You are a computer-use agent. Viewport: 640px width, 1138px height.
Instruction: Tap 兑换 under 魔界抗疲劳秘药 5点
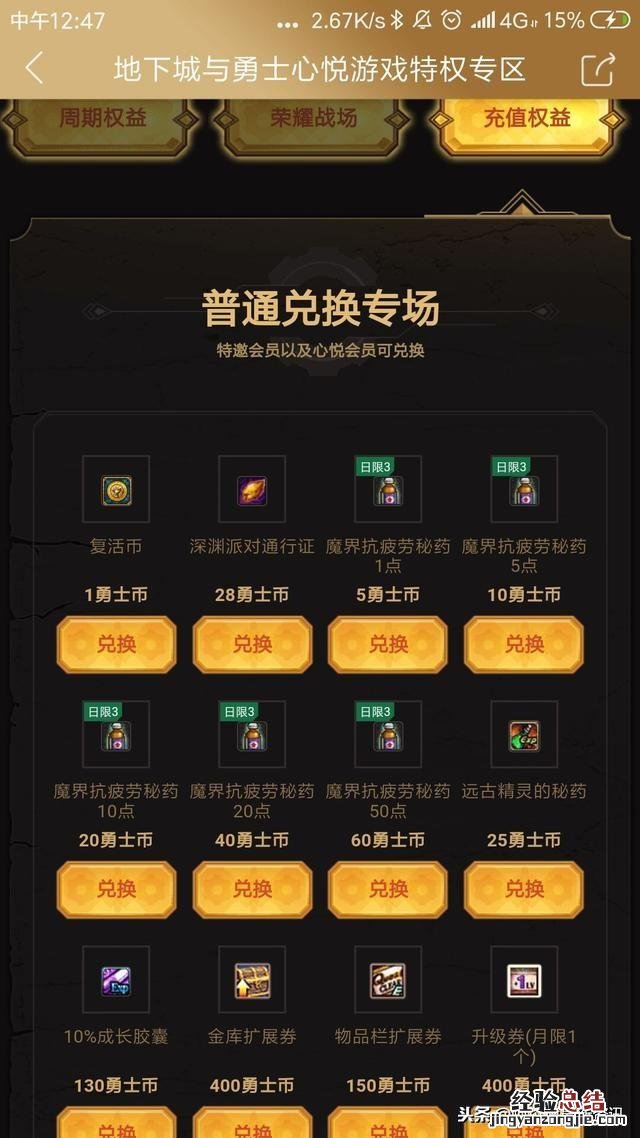pyautogui.click(x=524, y=644)
